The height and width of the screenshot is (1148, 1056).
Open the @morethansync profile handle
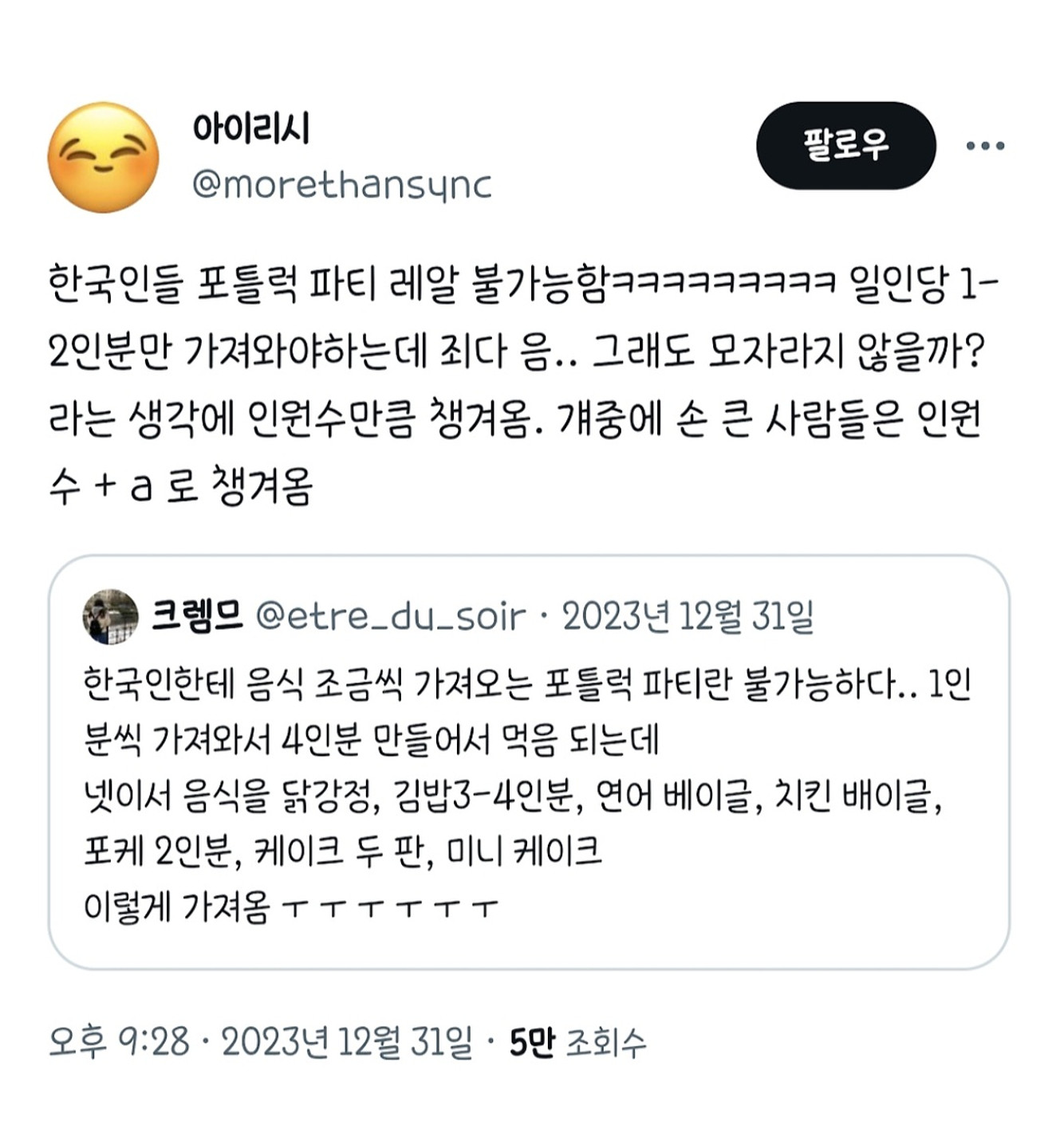[x=341, y=185]
